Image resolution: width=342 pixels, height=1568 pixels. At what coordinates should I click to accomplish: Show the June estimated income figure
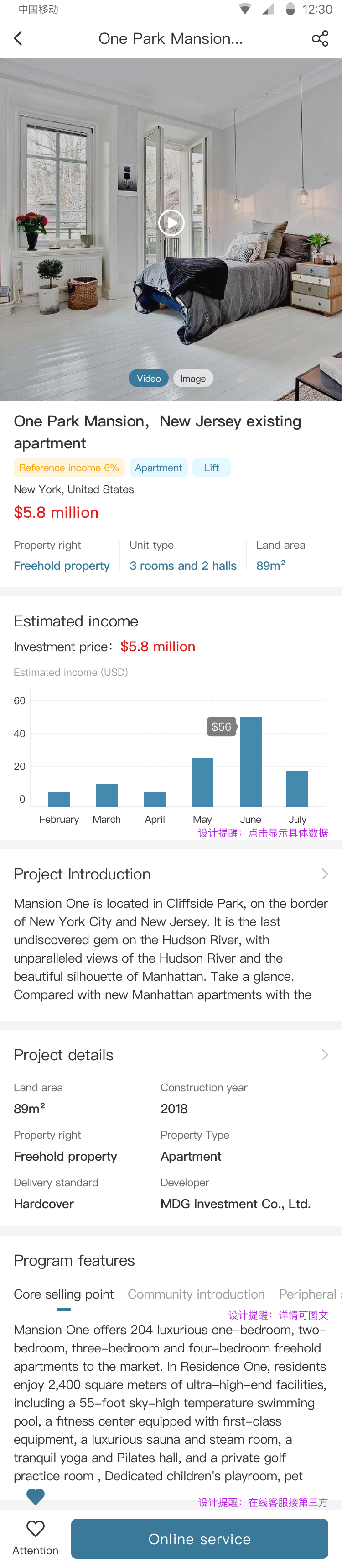pos(250,762)
